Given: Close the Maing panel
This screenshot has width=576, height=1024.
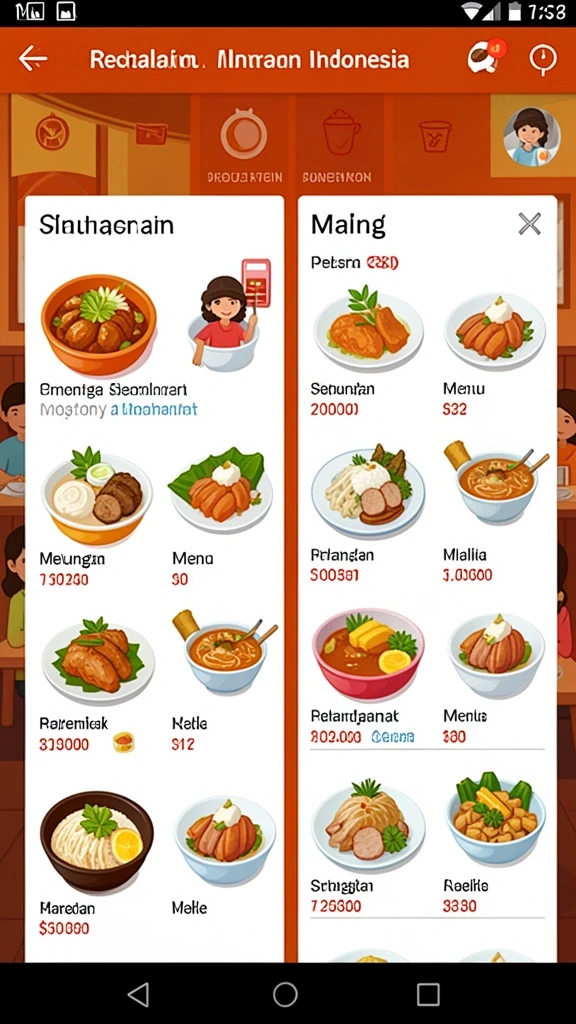Looking at the screenshot, I should pyautogui.click(x=530, y=224).
